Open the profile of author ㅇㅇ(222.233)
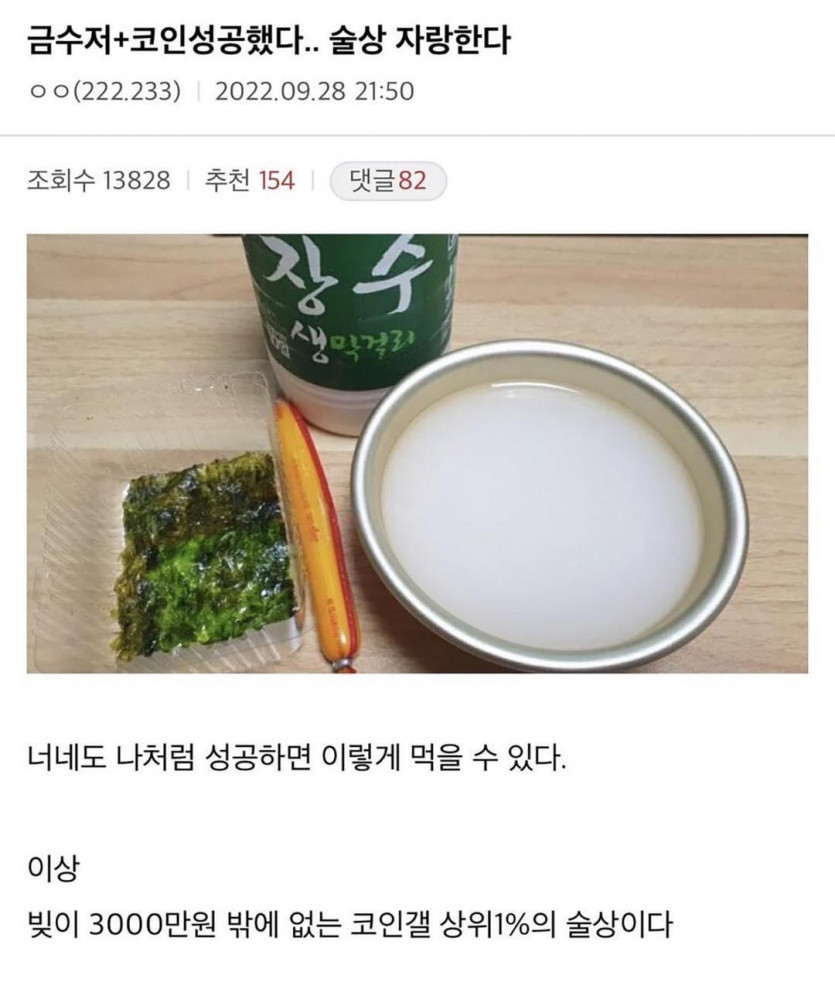Image resolution: width=835 pixels, height=982 pixels. [105, 92]
